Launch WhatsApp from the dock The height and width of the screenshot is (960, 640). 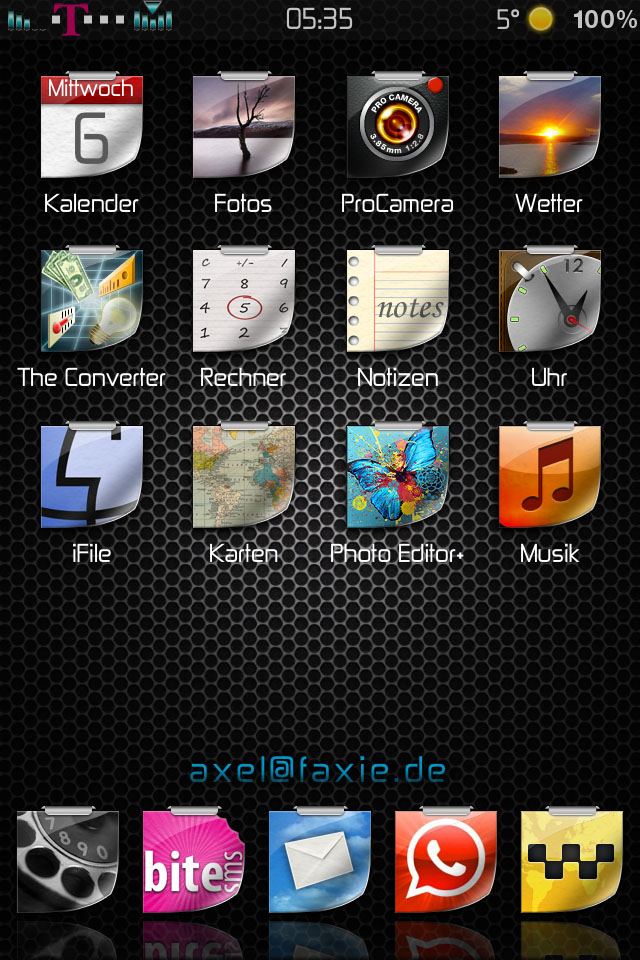[x=446, y=862]
